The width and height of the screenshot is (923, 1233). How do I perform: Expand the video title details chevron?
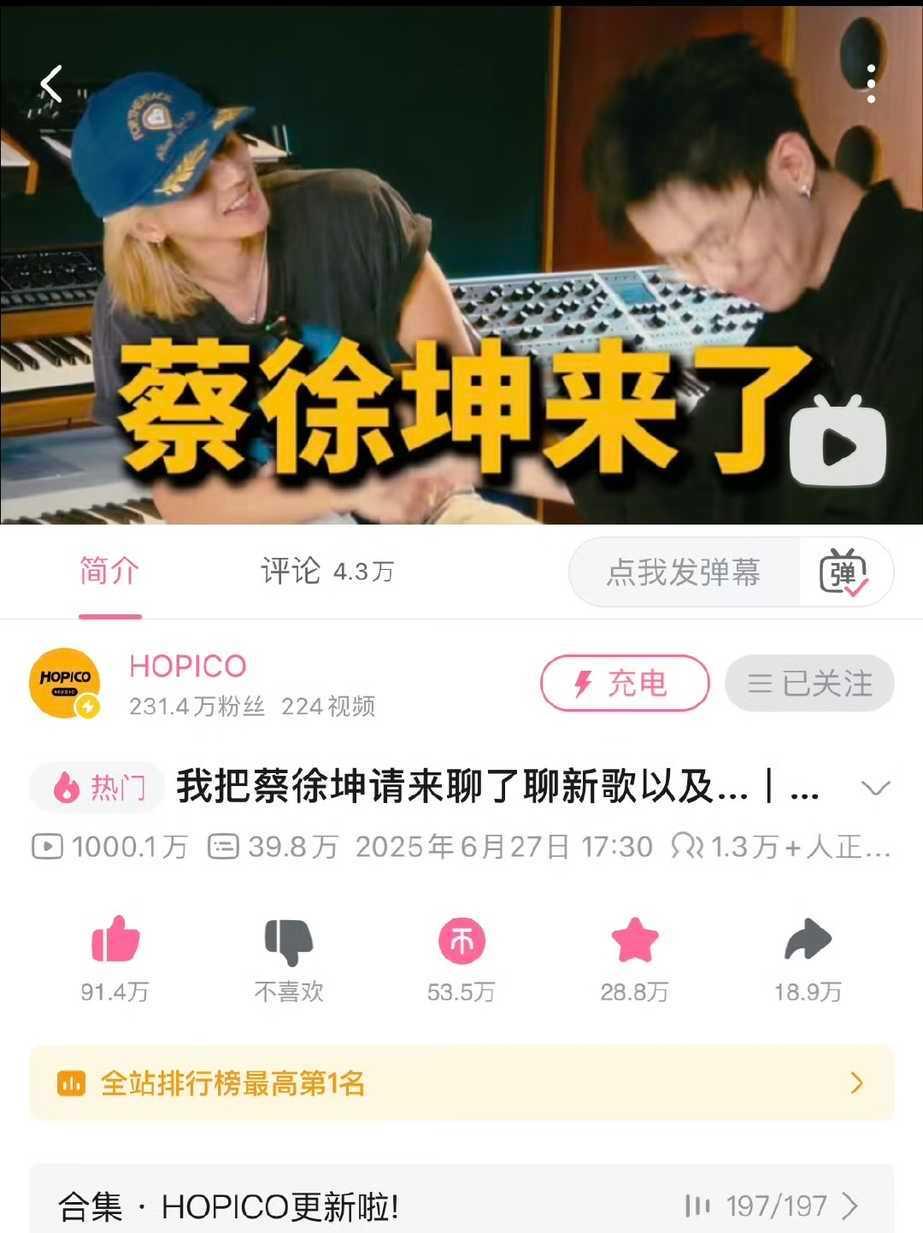[x=875, y=788]
